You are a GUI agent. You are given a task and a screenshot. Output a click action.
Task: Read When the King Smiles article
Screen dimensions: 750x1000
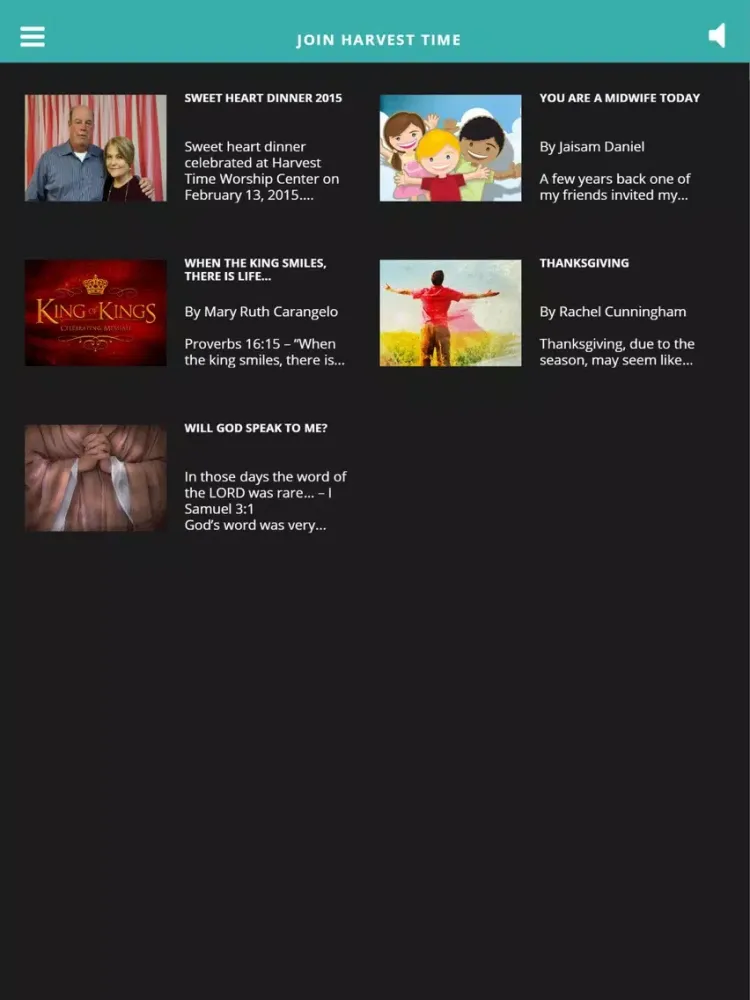(255, 269)
